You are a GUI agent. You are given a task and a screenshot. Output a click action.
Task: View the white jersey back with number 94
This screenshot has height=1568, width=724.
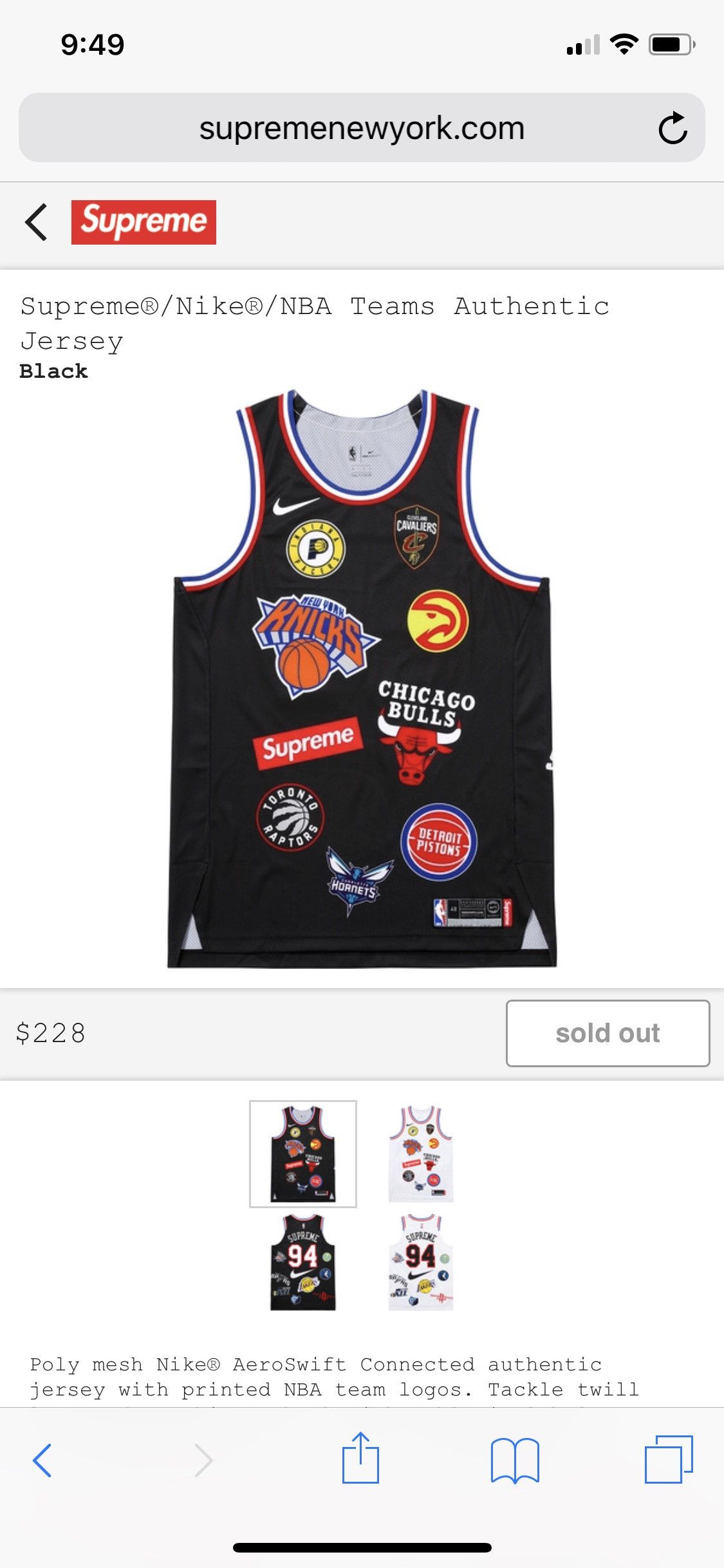(421, 1262)
